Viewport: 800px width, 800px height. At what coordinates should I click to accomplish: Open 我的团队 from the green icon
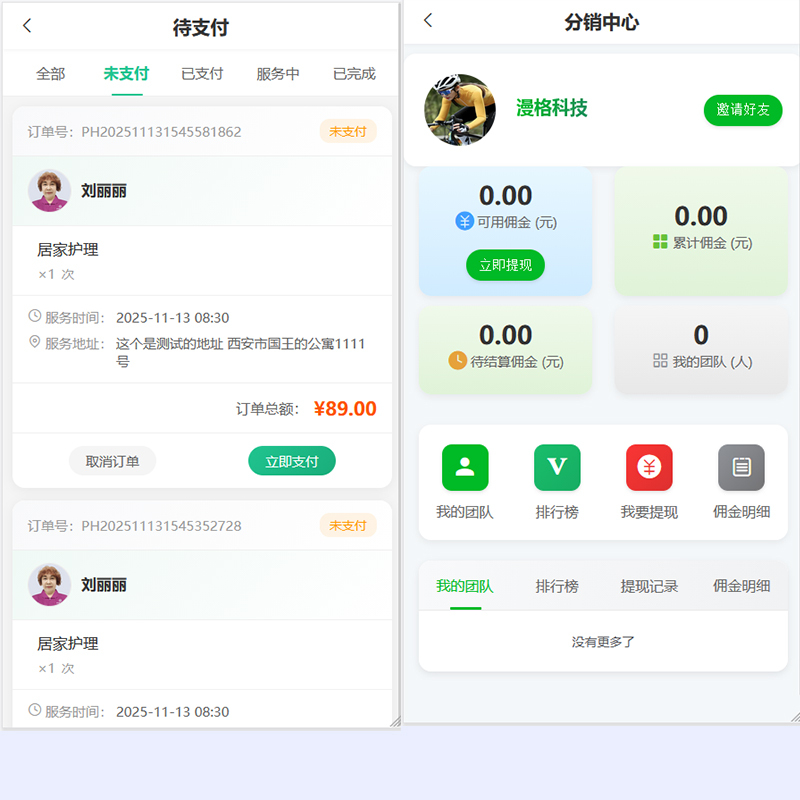[465, 468]
